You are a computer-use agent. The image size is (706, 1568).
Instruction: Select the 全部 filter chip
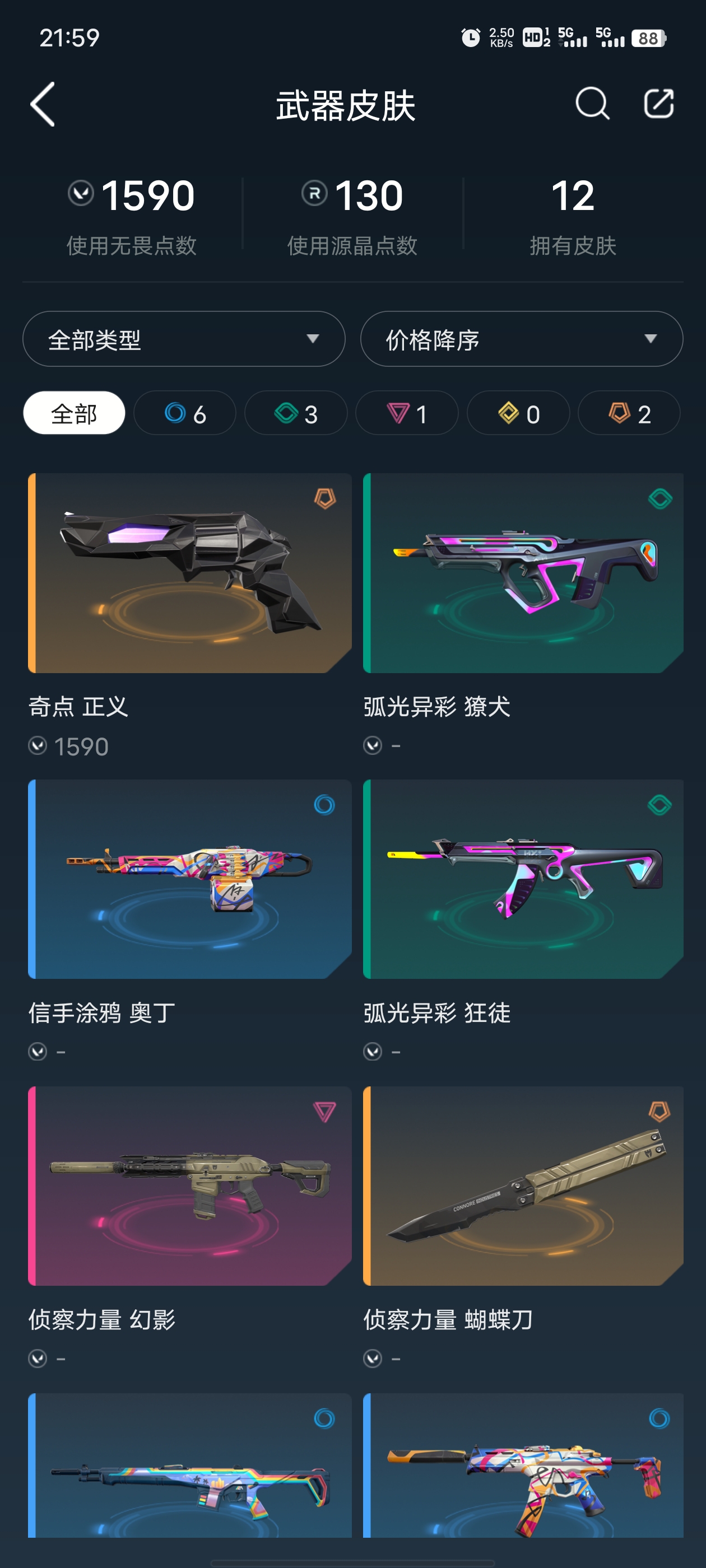pyautogui.click(x=75, y=413)
